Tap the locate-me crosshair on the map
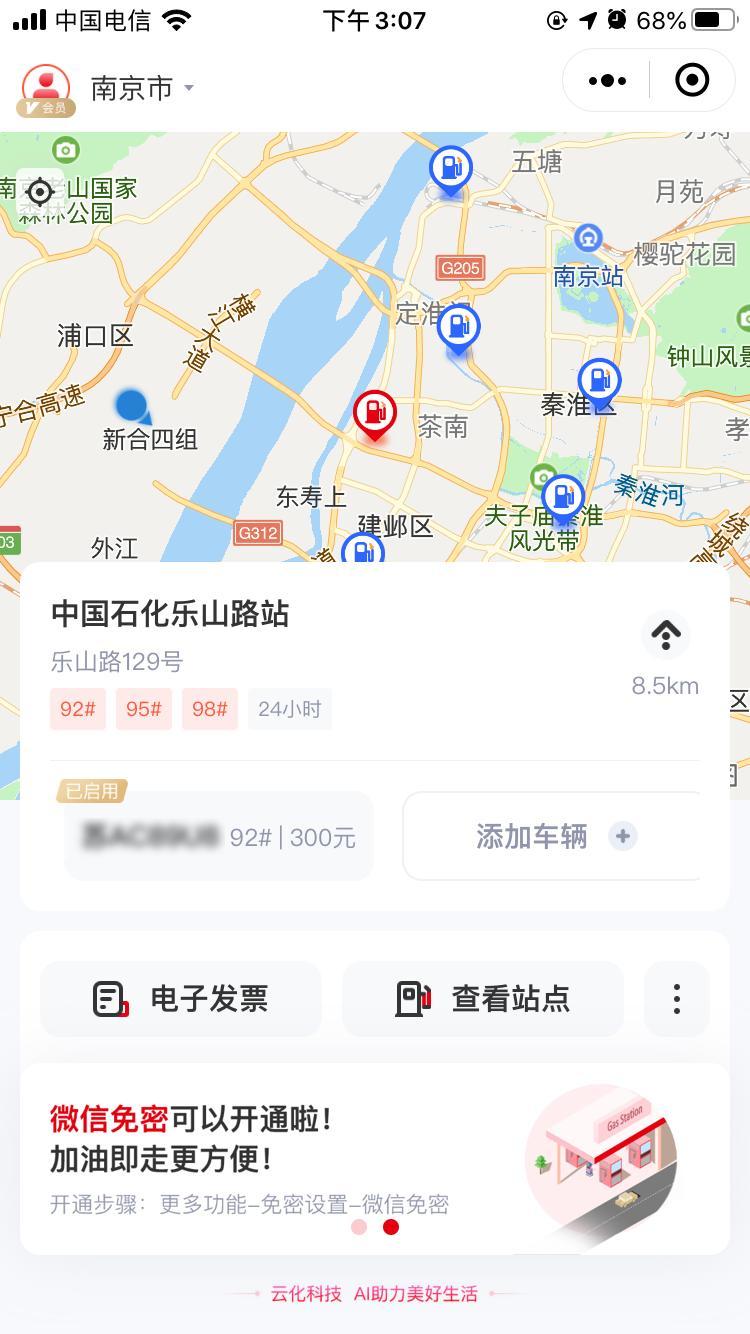The height and width of the screenshot is (1334, 750). click(40, 192)
